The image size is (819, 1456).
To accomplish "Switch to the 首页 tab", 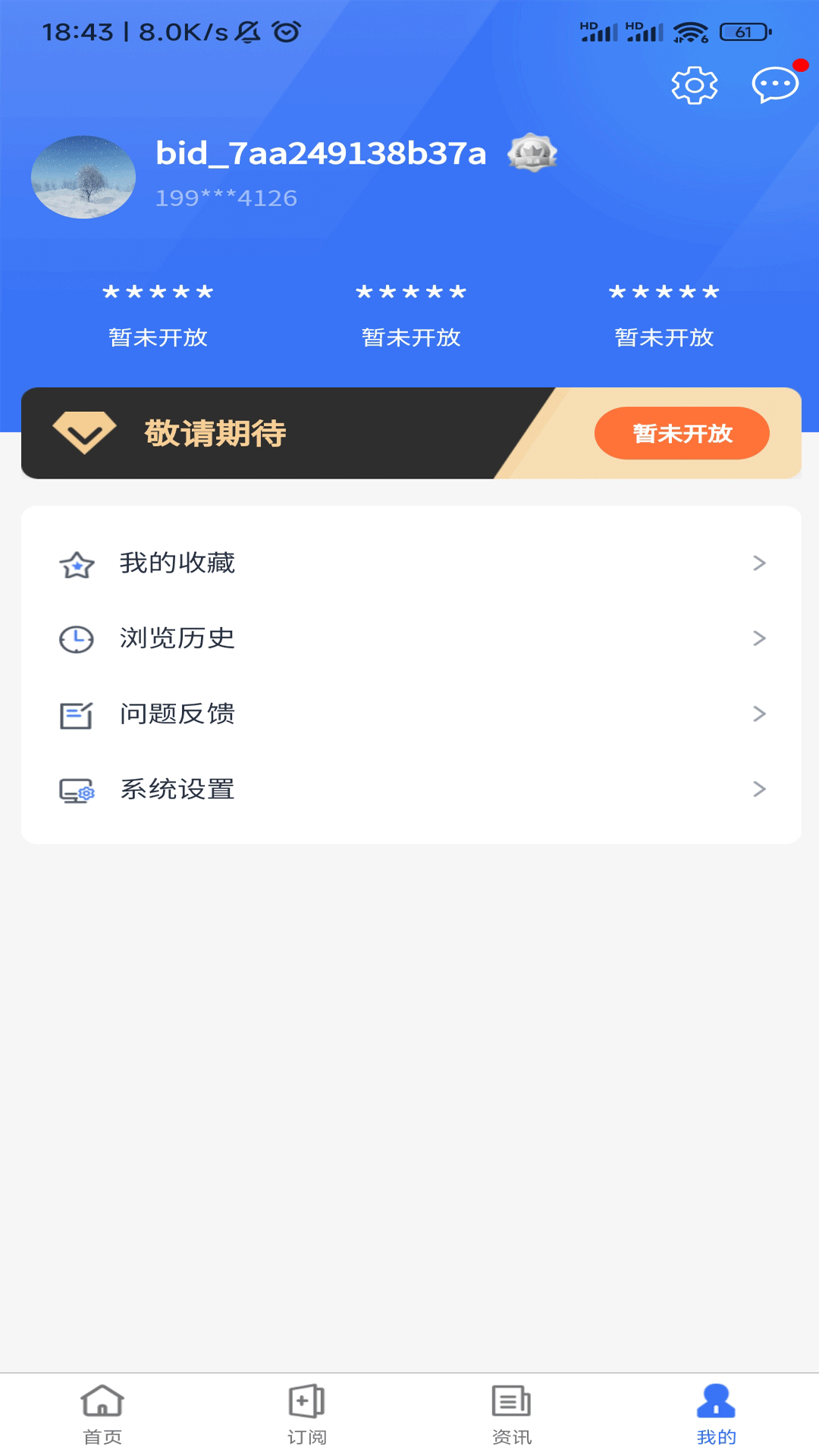I will (102, 1413).
